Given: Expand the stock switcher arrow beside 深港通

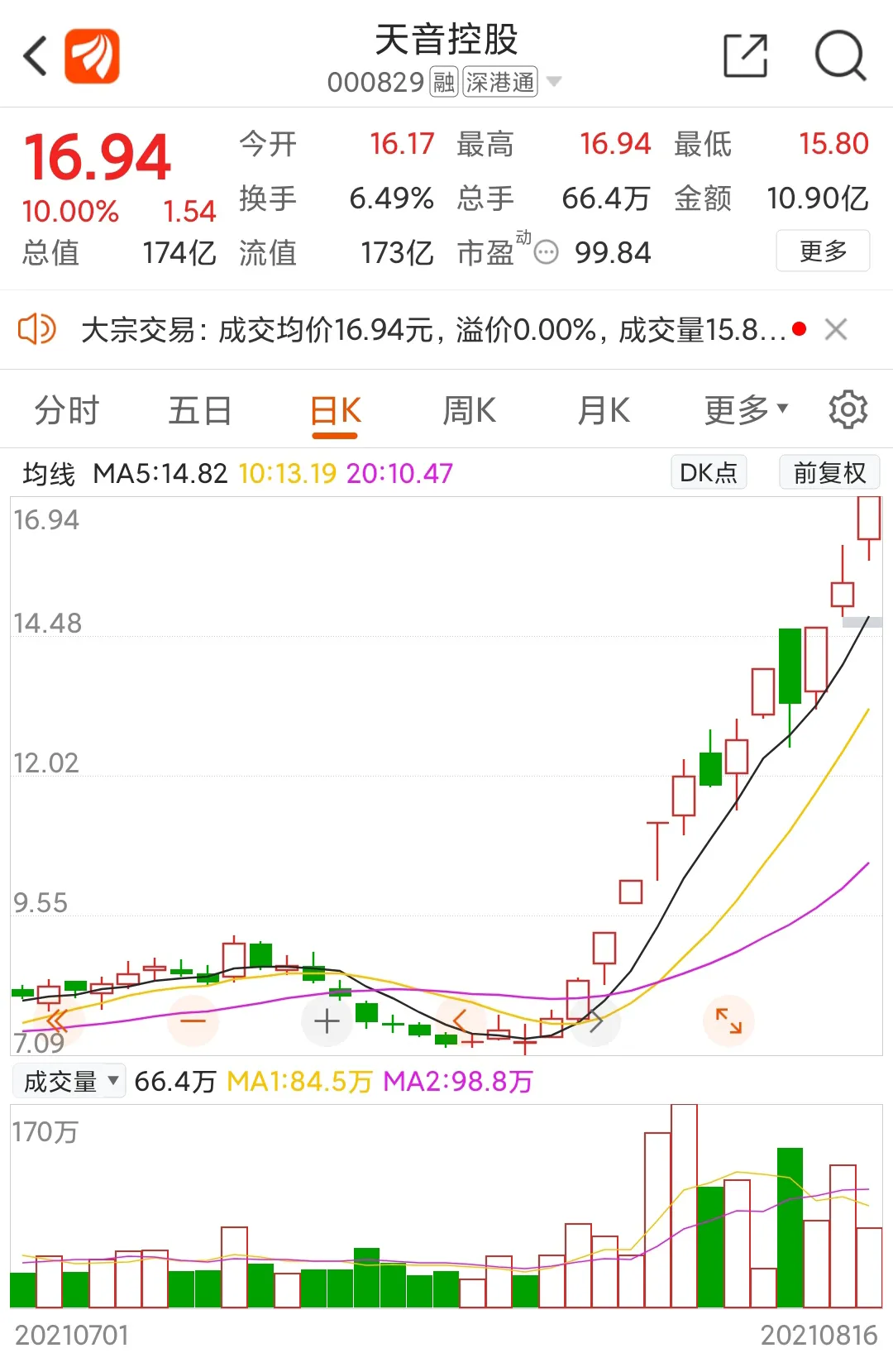Looking at the screenshot, I should click(554, 82).
